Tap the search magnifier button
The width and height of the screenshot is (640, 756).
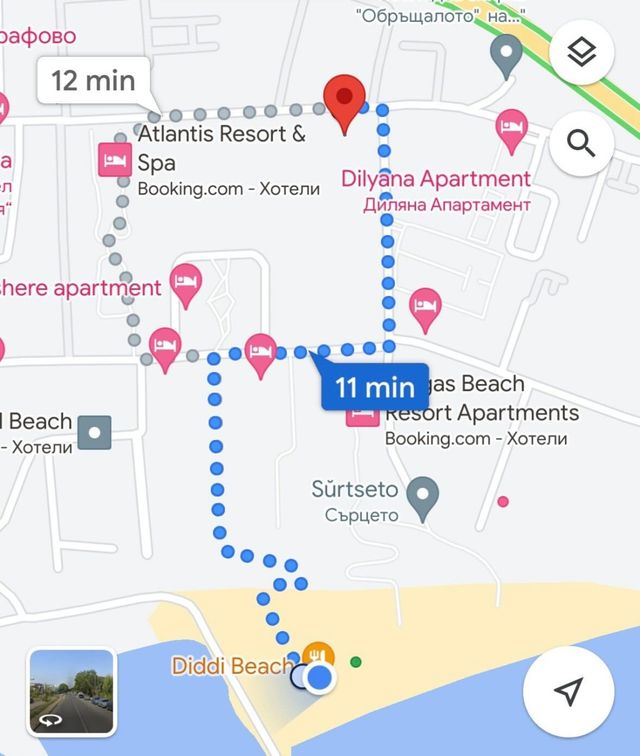tap(581, 143)
